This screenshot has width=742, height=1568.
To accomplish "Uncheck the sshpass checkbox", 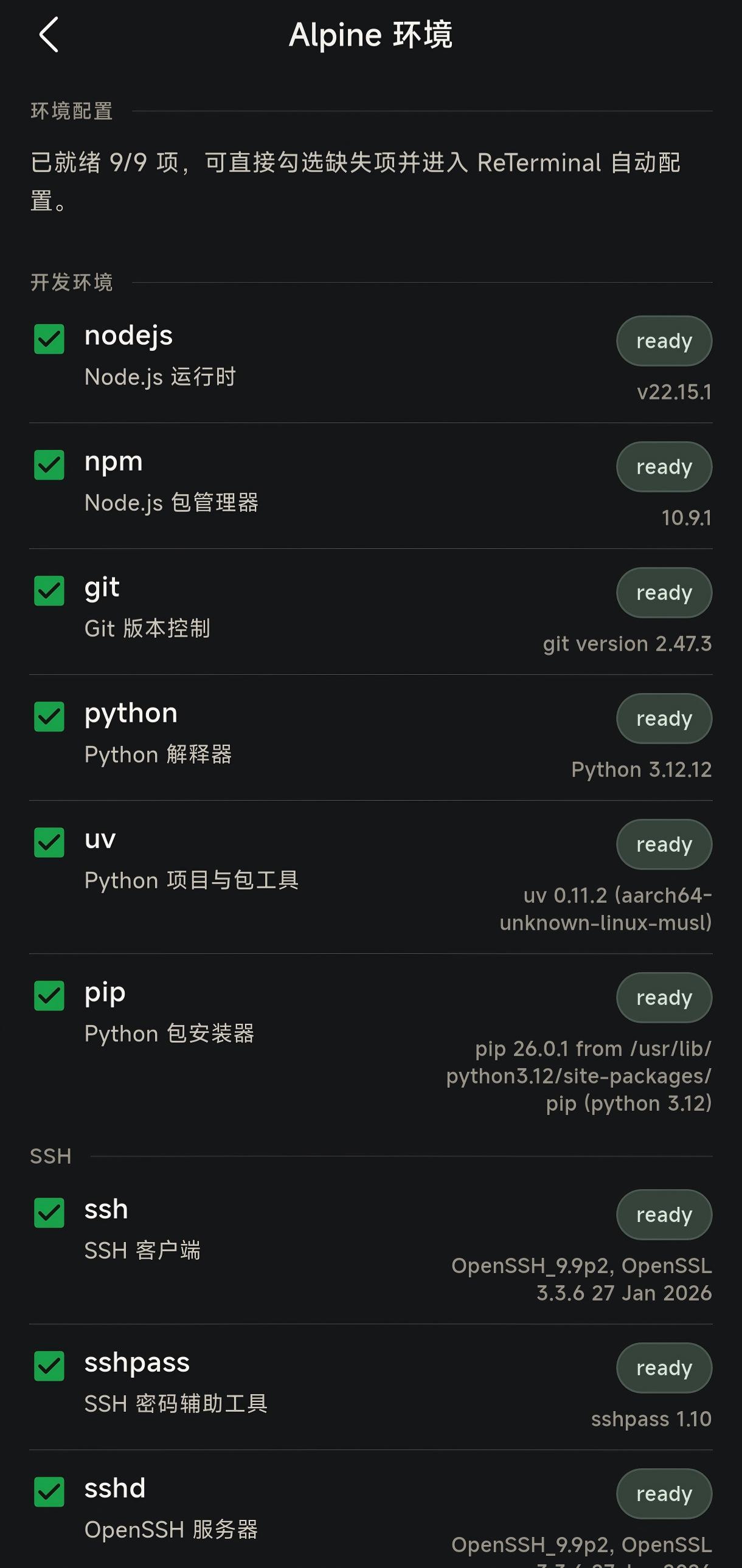I will coord(49,1367).
